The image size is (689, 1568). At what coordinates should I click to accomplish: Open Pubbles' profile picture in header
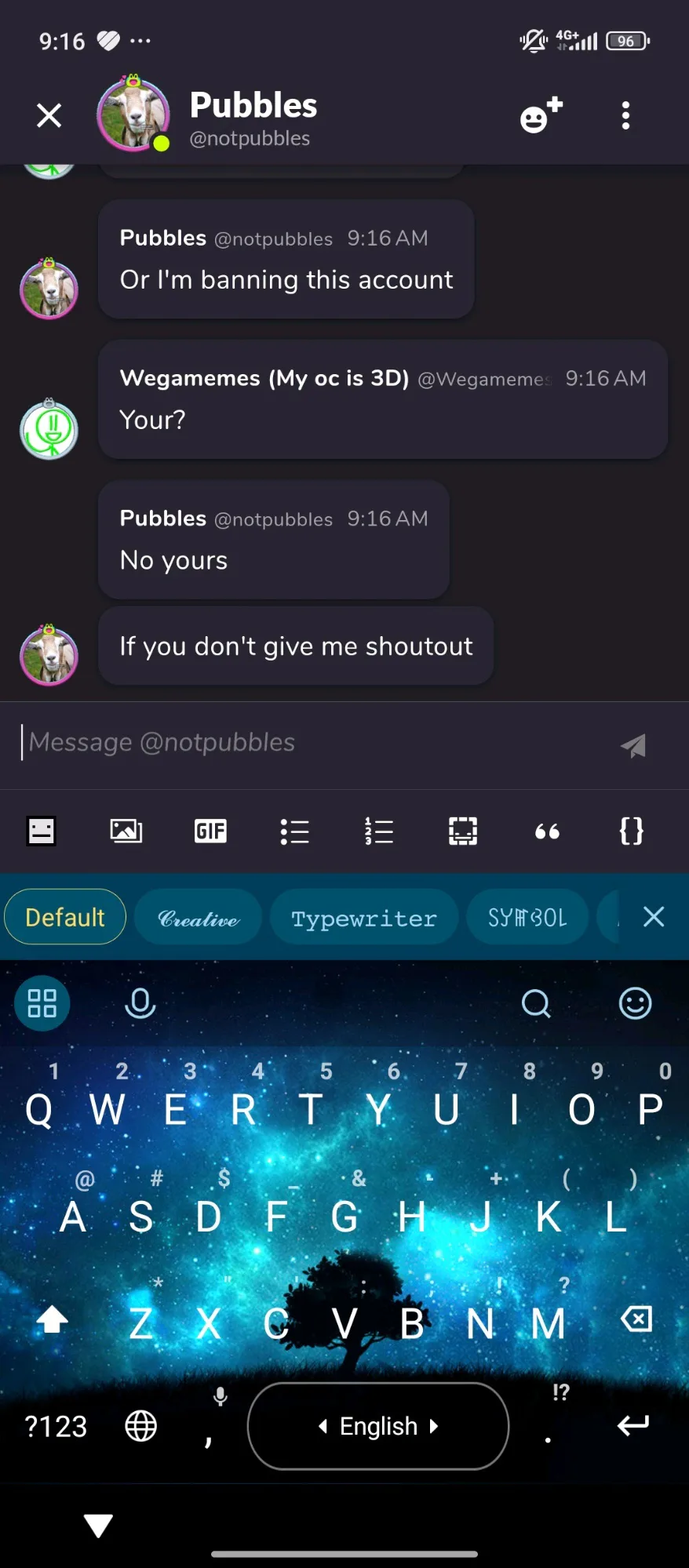click(133, 115)
